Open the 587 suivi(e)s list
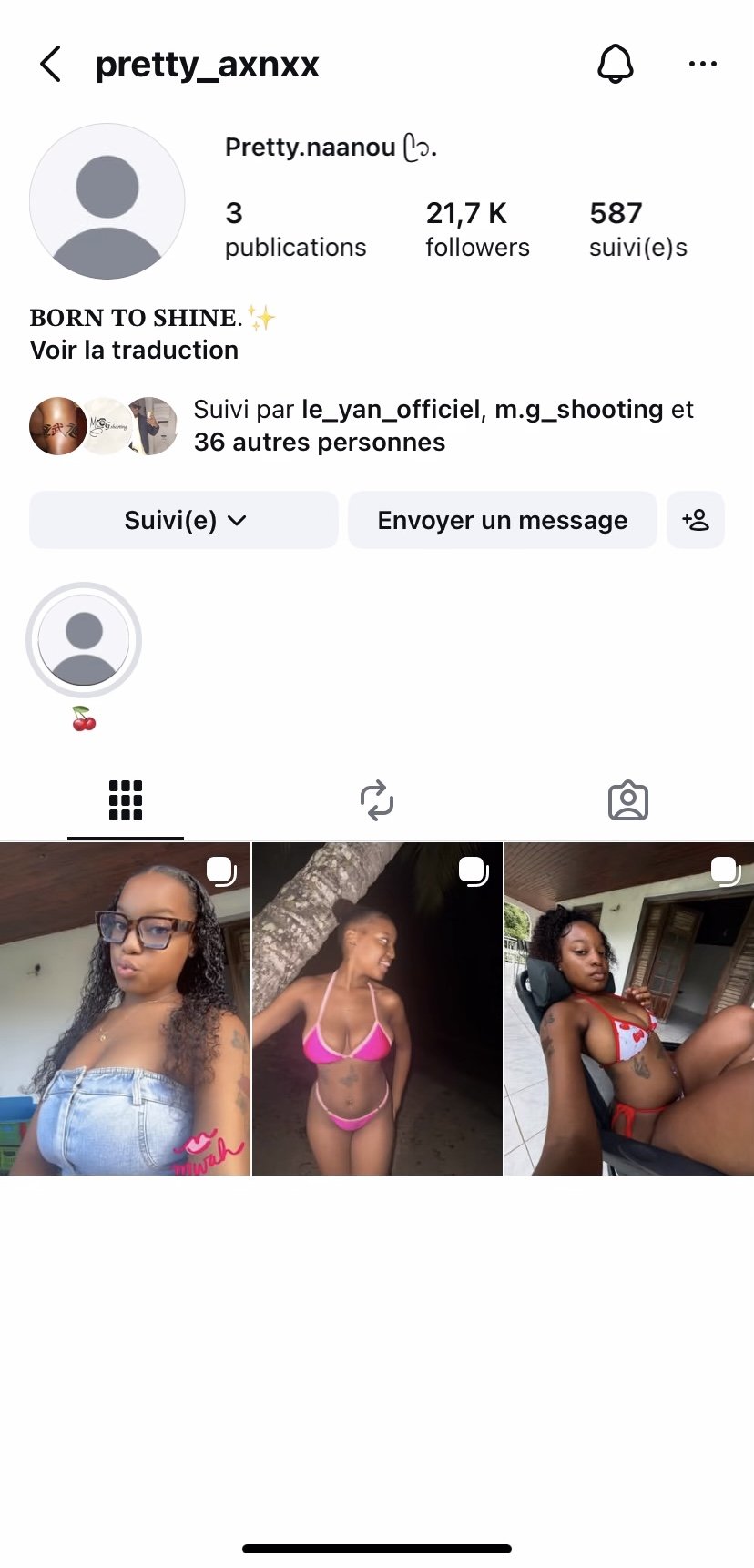Viewport: 754px width, 1568px height. (637, 229)
